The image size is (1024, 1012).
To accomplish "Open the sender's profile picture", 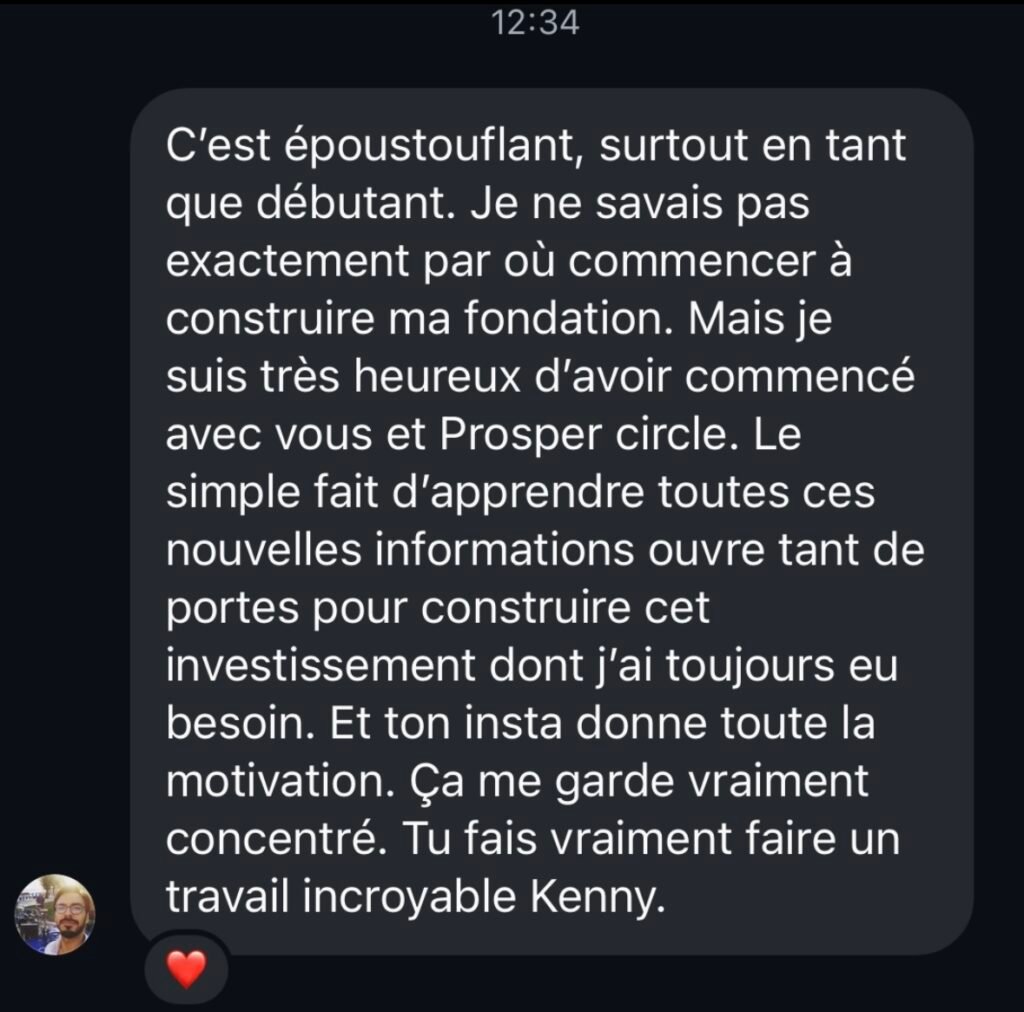I will (x=54, y=914).
